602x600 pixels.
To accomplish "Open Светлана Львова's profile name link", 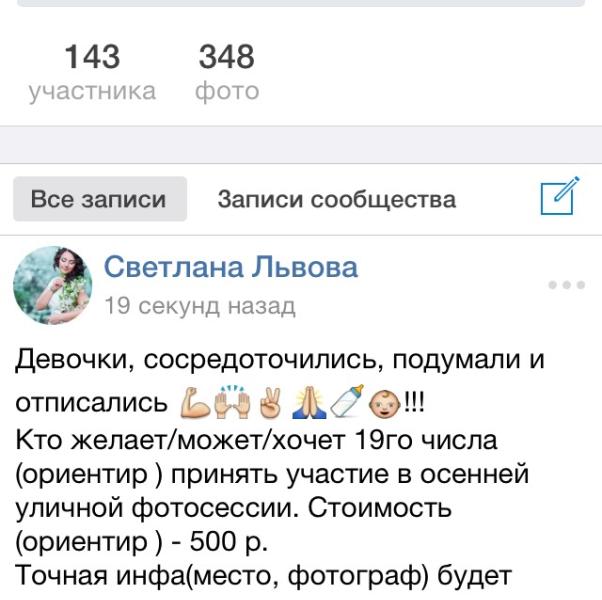I will (231, 267).
